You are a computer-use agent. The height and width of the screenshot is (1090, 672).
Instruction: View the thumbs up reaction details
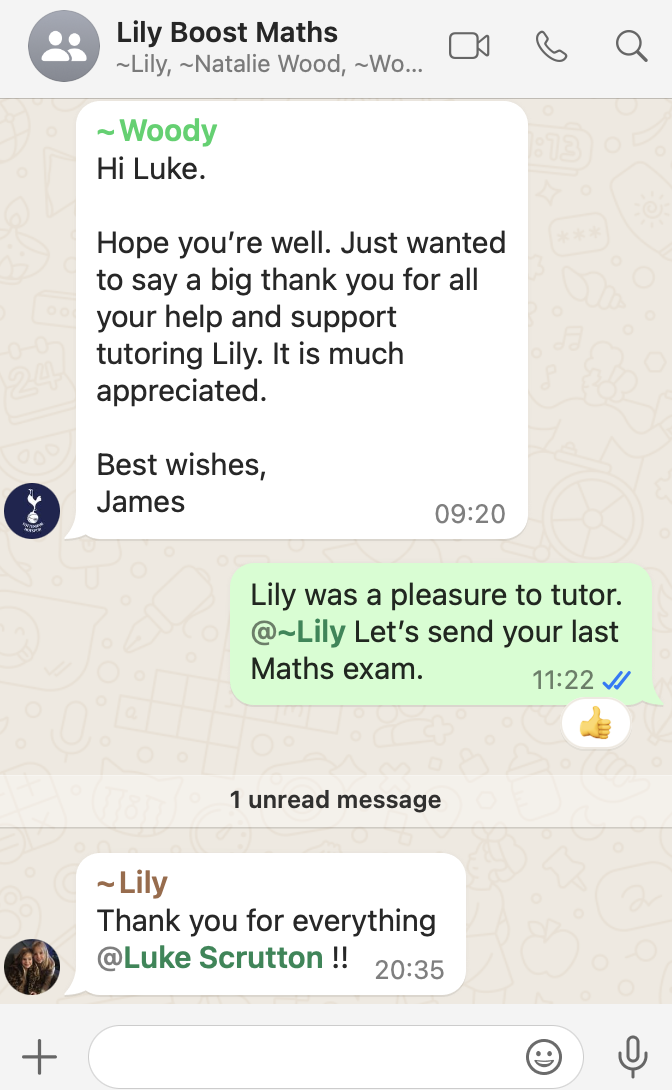click(596, 725)
